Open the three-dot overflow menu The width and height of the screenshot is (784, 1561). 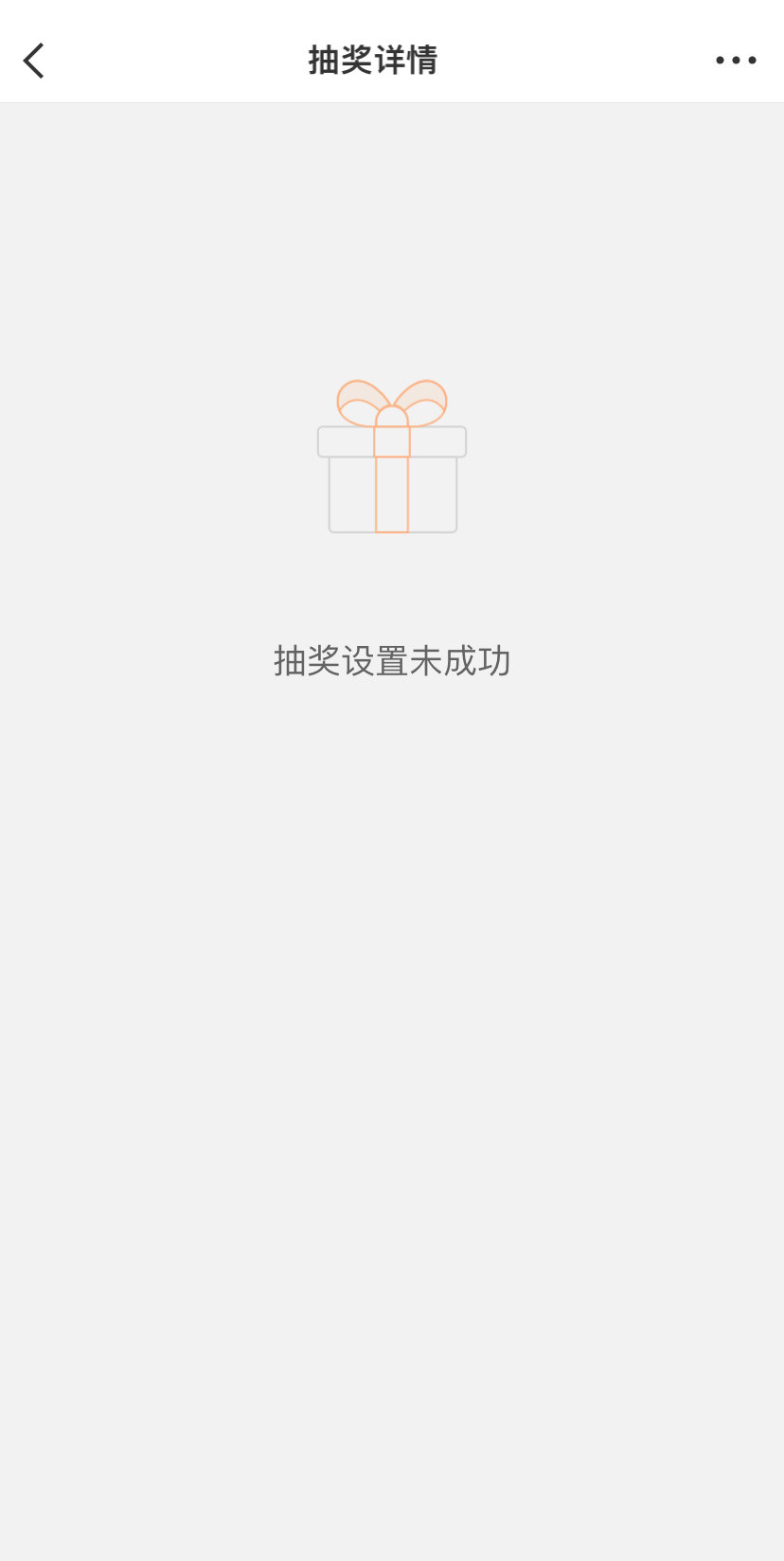click(x=736, y=61)
